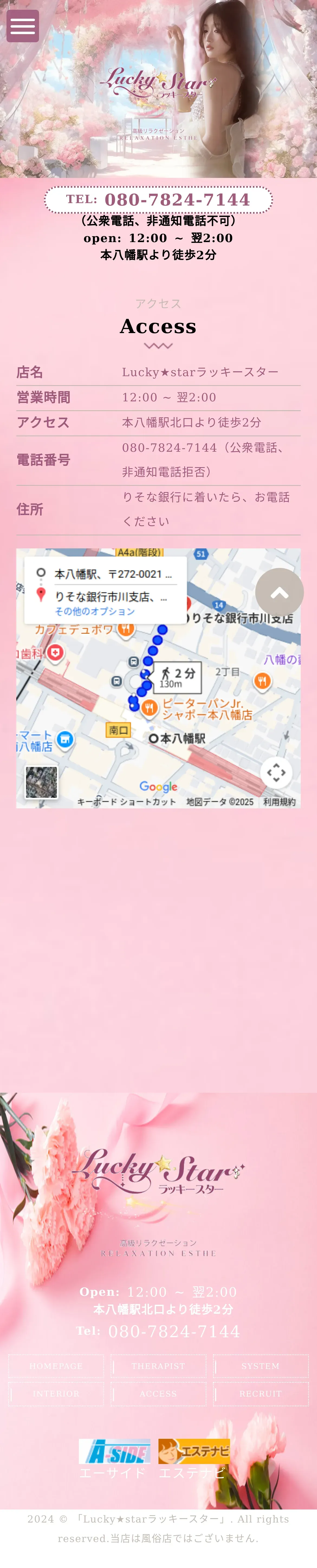Show the map's keyboard shortcuts

point(127,802)
